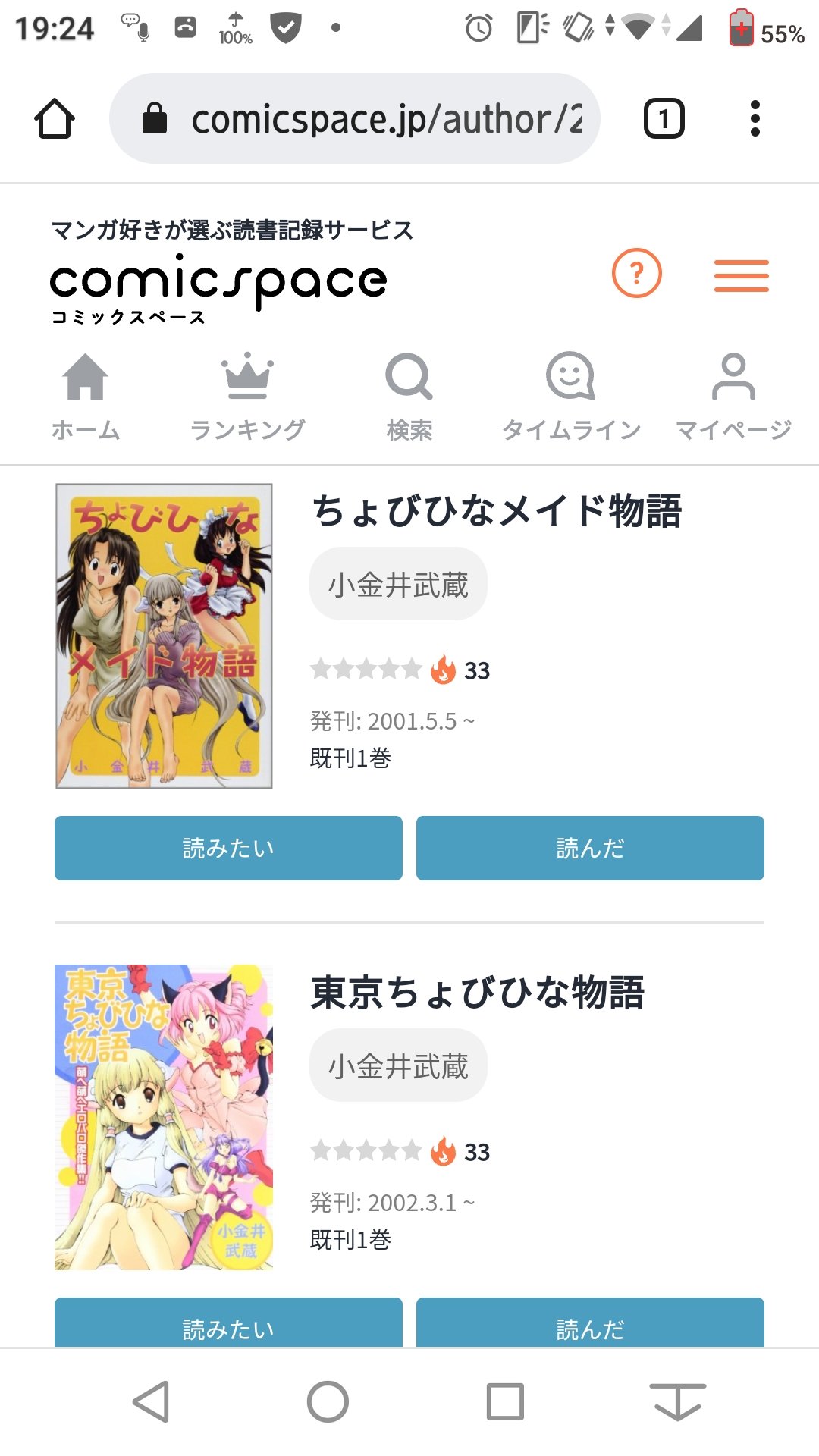Select author chip under ちょびひなメイド物語
Viewport: 819px width, 1456px height.
point(398,585)
